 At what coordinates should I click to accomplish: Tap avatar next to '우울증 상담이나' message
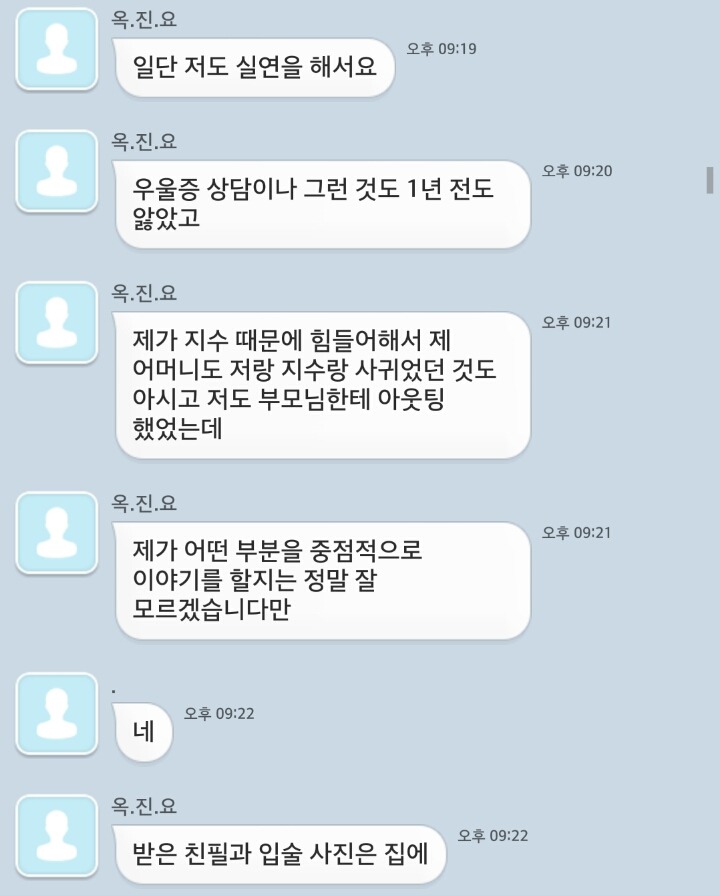pyautogui.click(x=57, y=172)
